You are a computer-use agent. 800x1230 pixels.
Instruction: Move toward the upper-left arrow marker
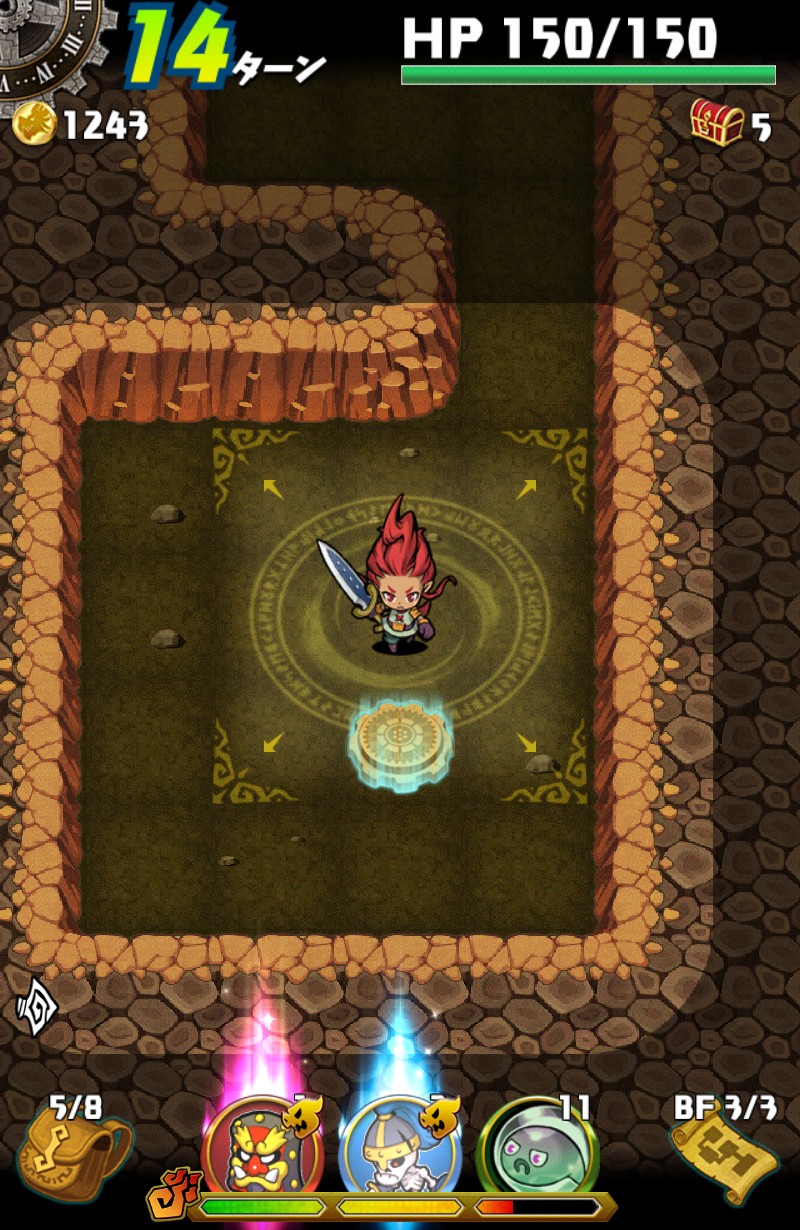click(272, 488)
